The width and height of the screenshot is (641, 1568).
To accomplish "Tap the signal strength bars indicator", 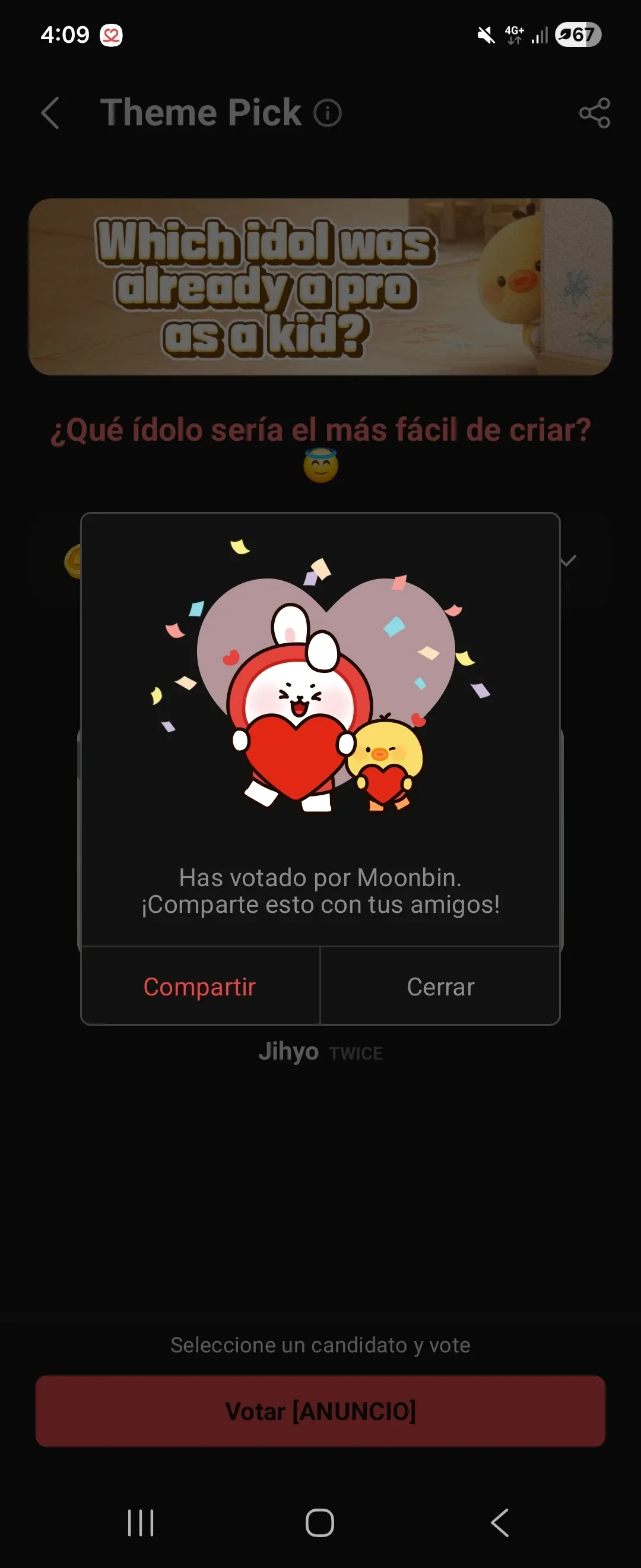I will click(540, 34).
